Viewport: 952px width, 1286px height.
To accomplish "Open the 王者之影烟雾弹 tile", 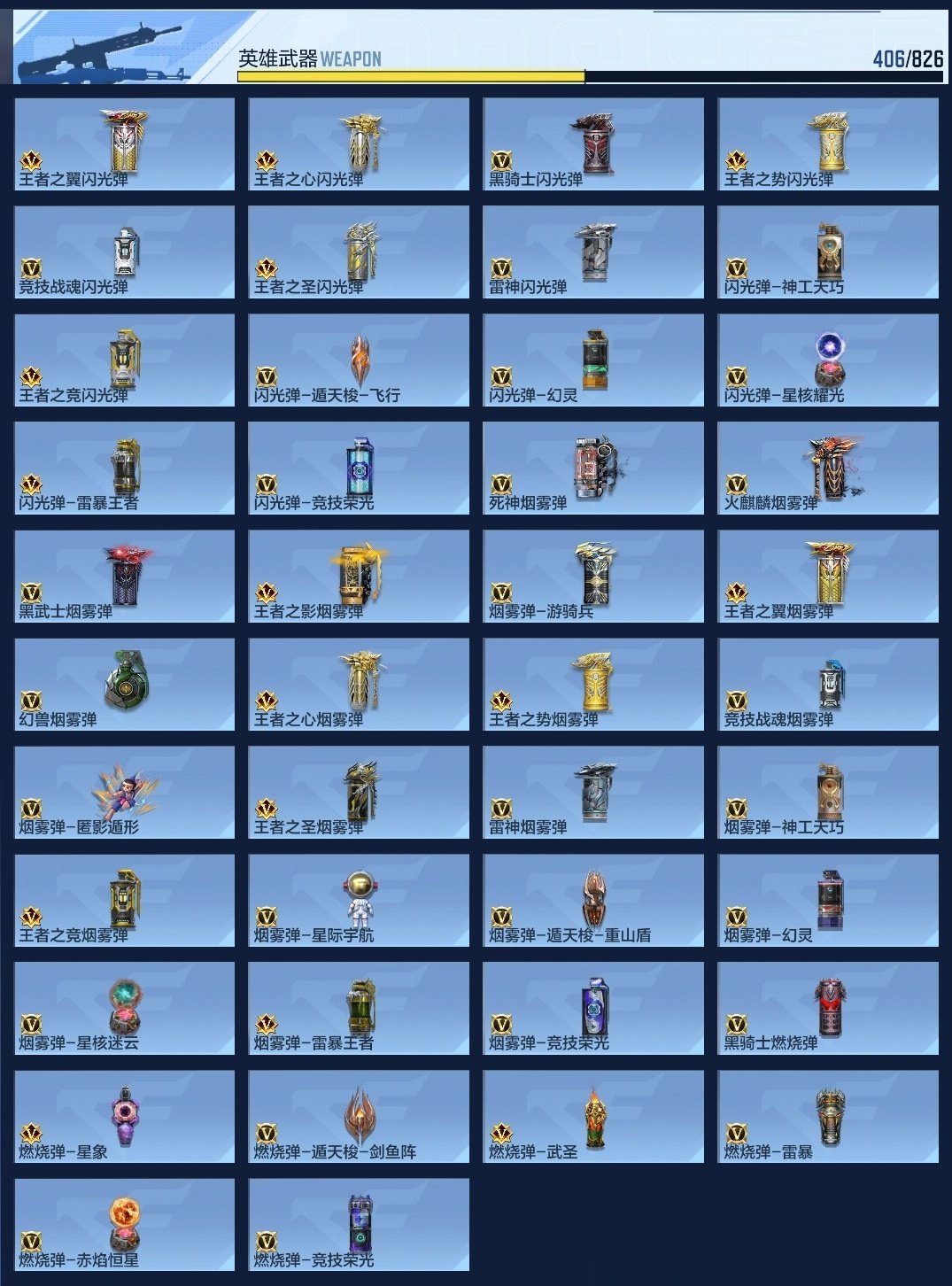I will (x=359, y=577).
